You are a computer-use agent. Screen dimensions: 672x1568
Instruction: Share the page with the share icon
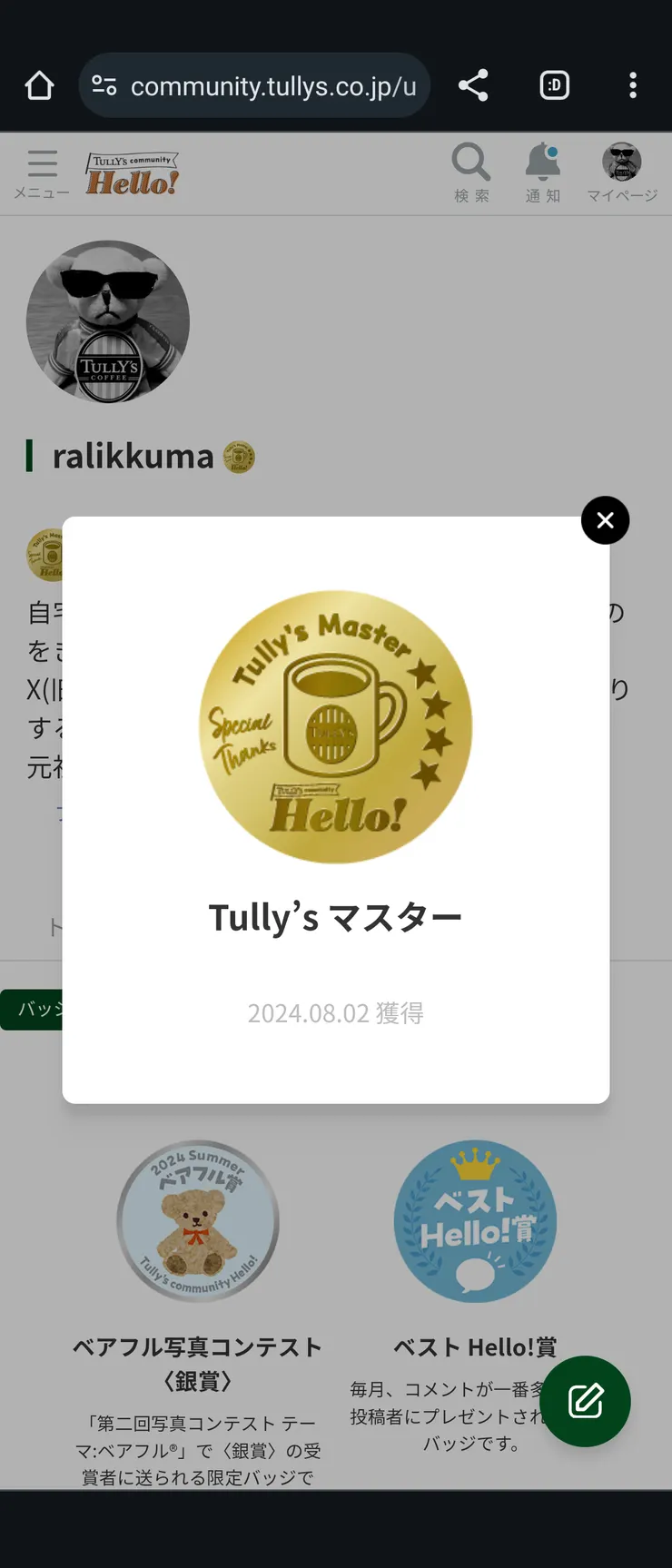[x=472, y=84]
